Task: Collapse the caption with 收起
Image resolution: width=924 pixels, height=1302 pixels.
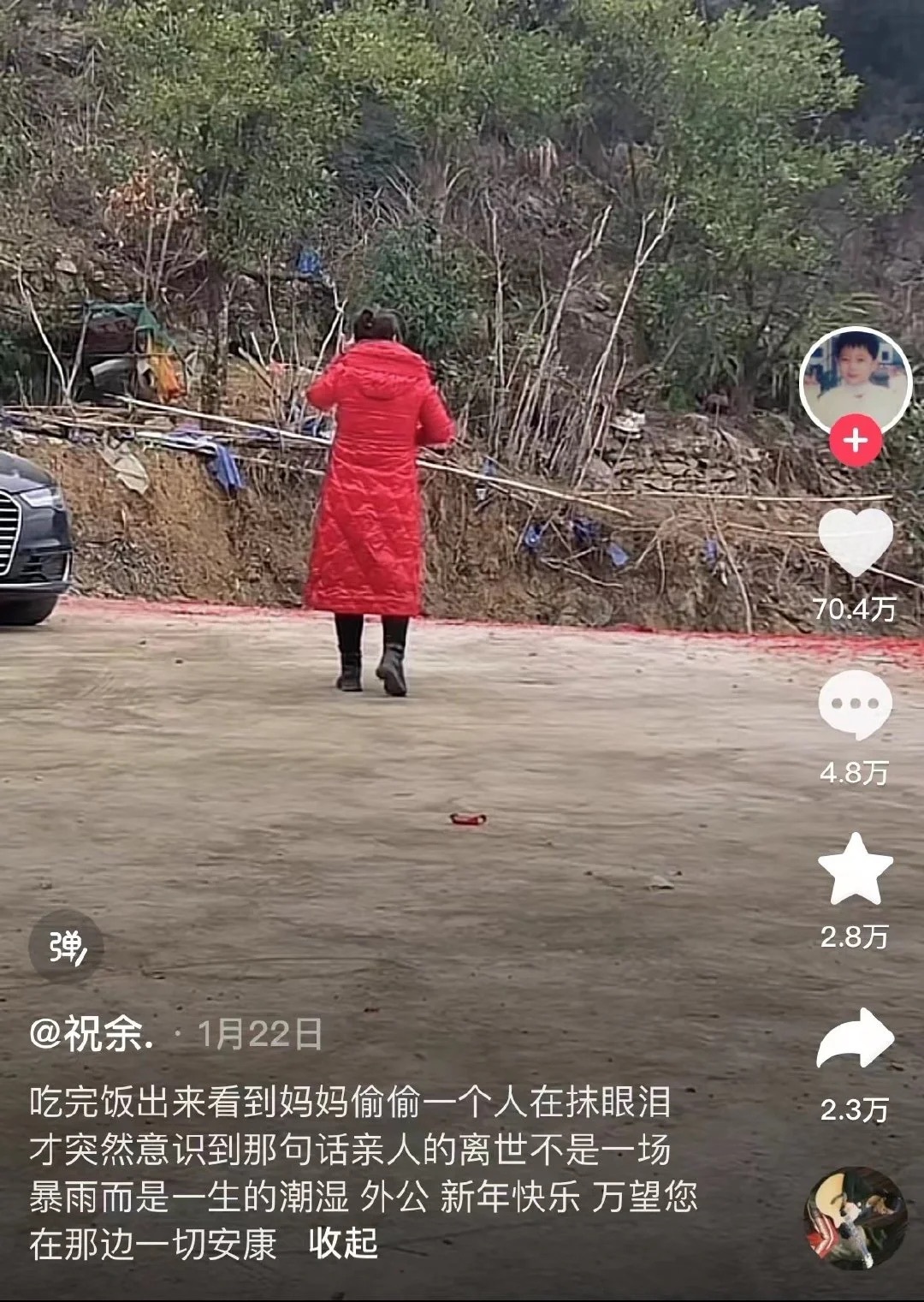Action: pos(343,1243)
